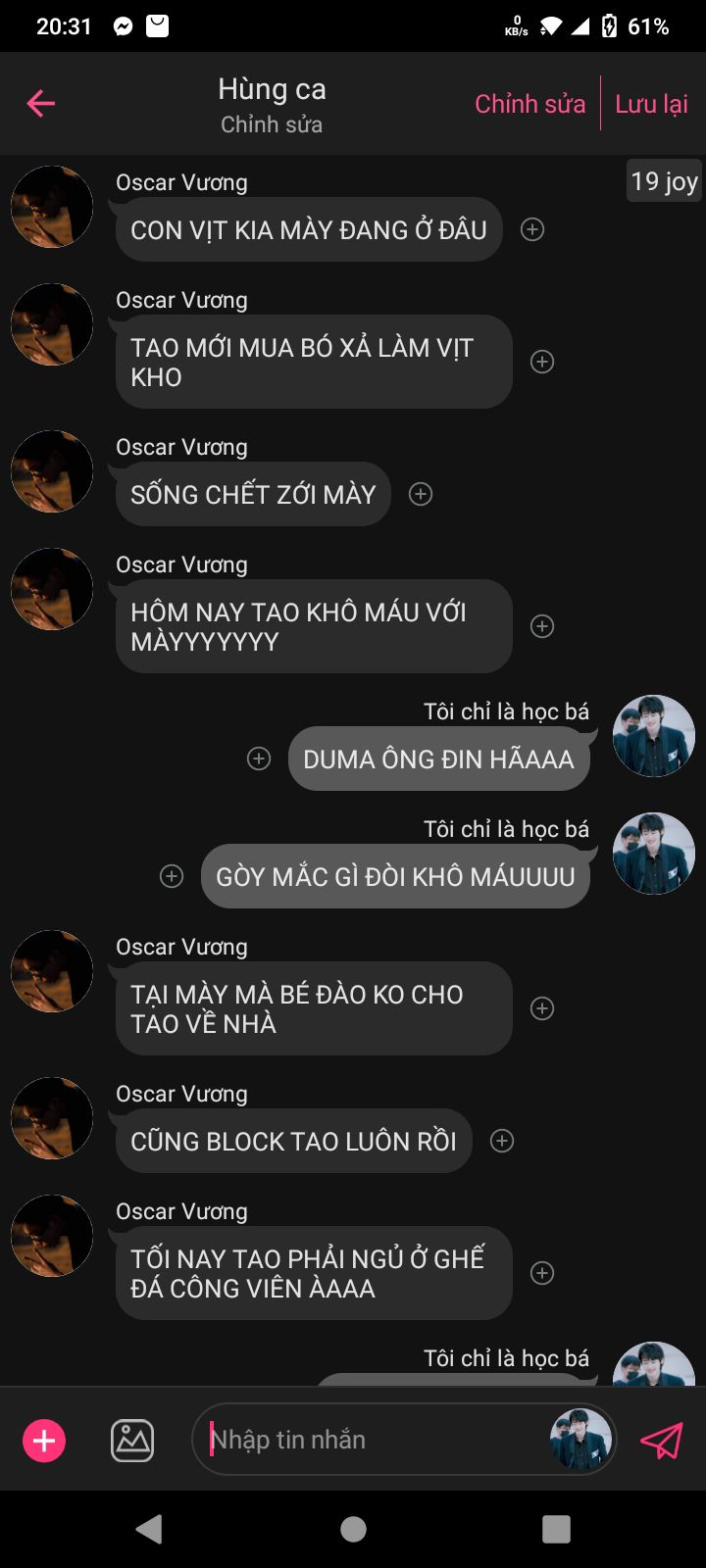Tap plus icon beside SỐNG CHẾT ZỚI MÀY
Image resolution: width=706 pixels, height=1568 pixels.
(x=421, y=494)
